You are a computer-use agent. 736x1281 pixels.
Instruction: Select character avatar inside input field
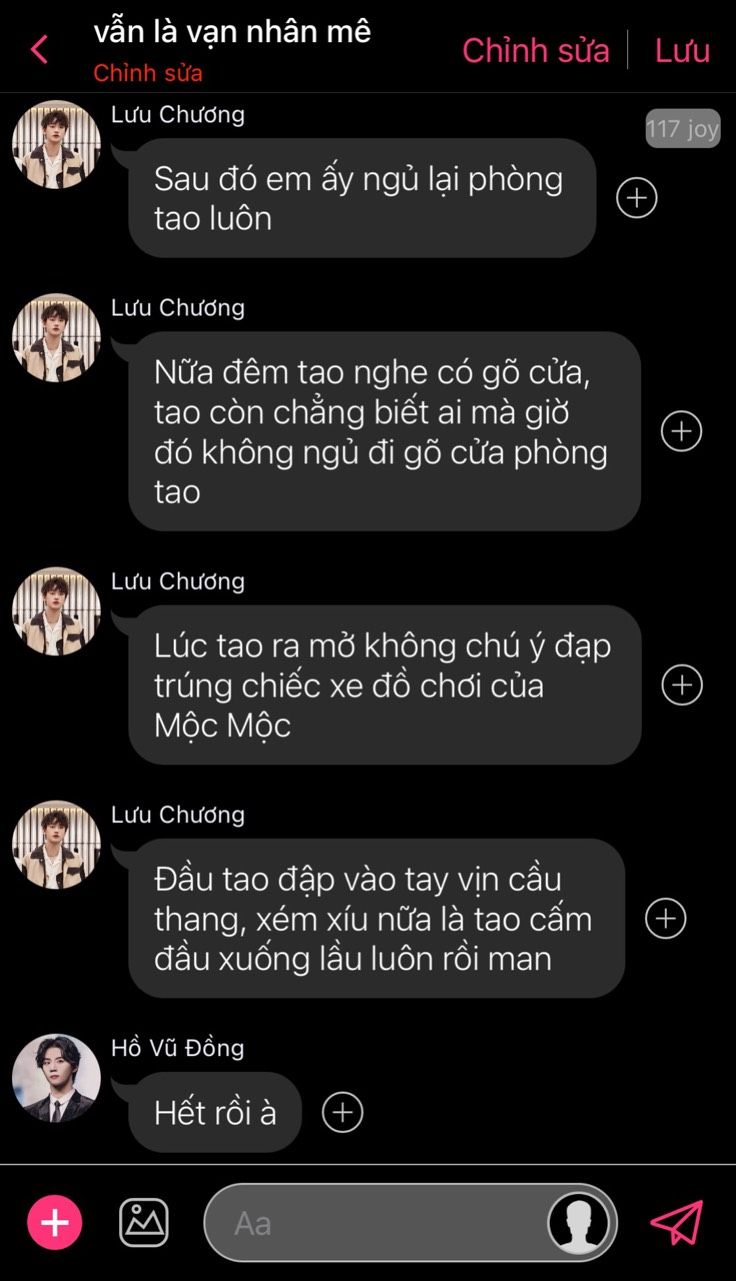click(x=580, y=1223)
